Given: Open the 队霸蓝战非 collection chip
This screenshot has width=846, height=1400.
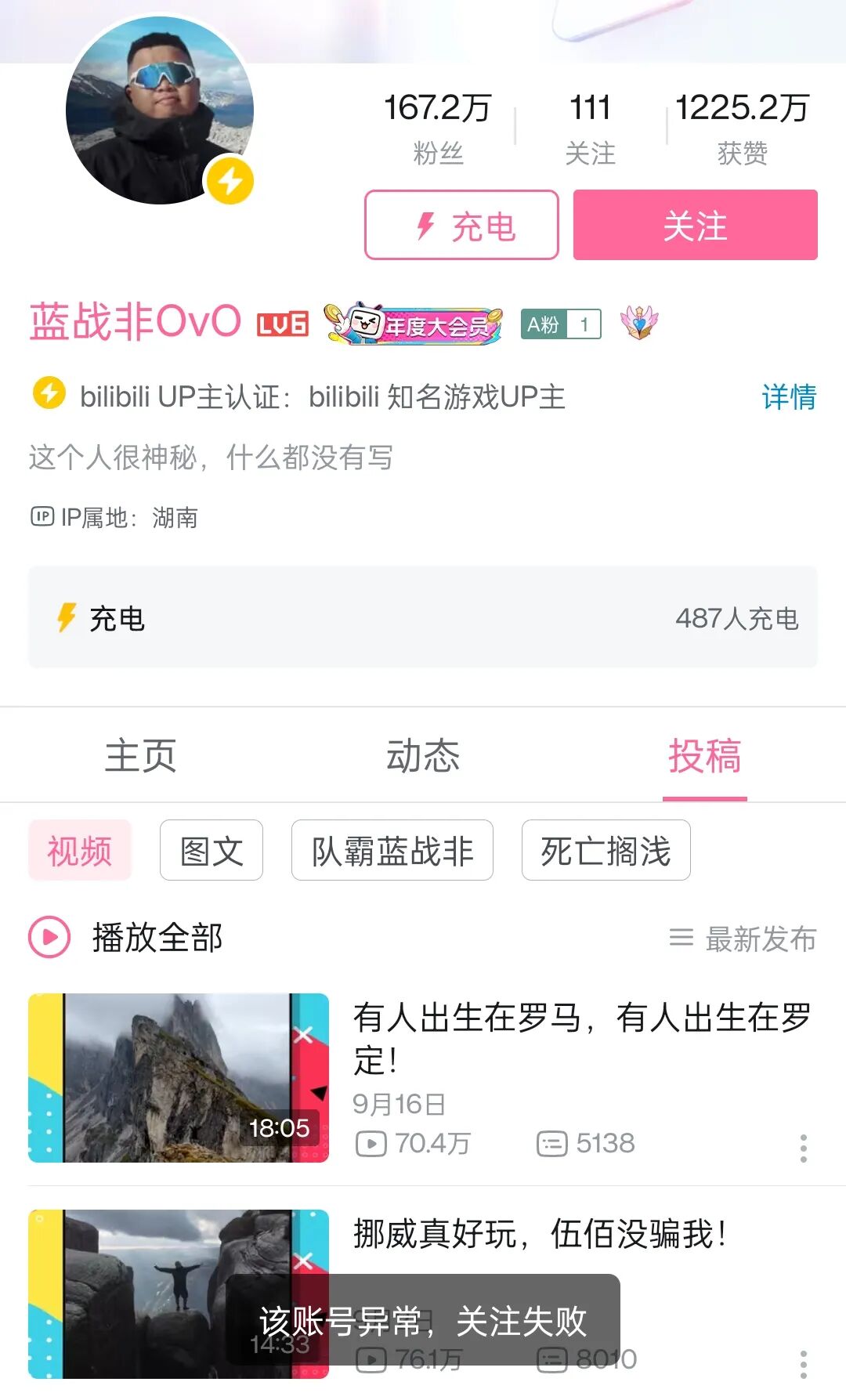Looking at the screenshot, I should coord(392,851).
